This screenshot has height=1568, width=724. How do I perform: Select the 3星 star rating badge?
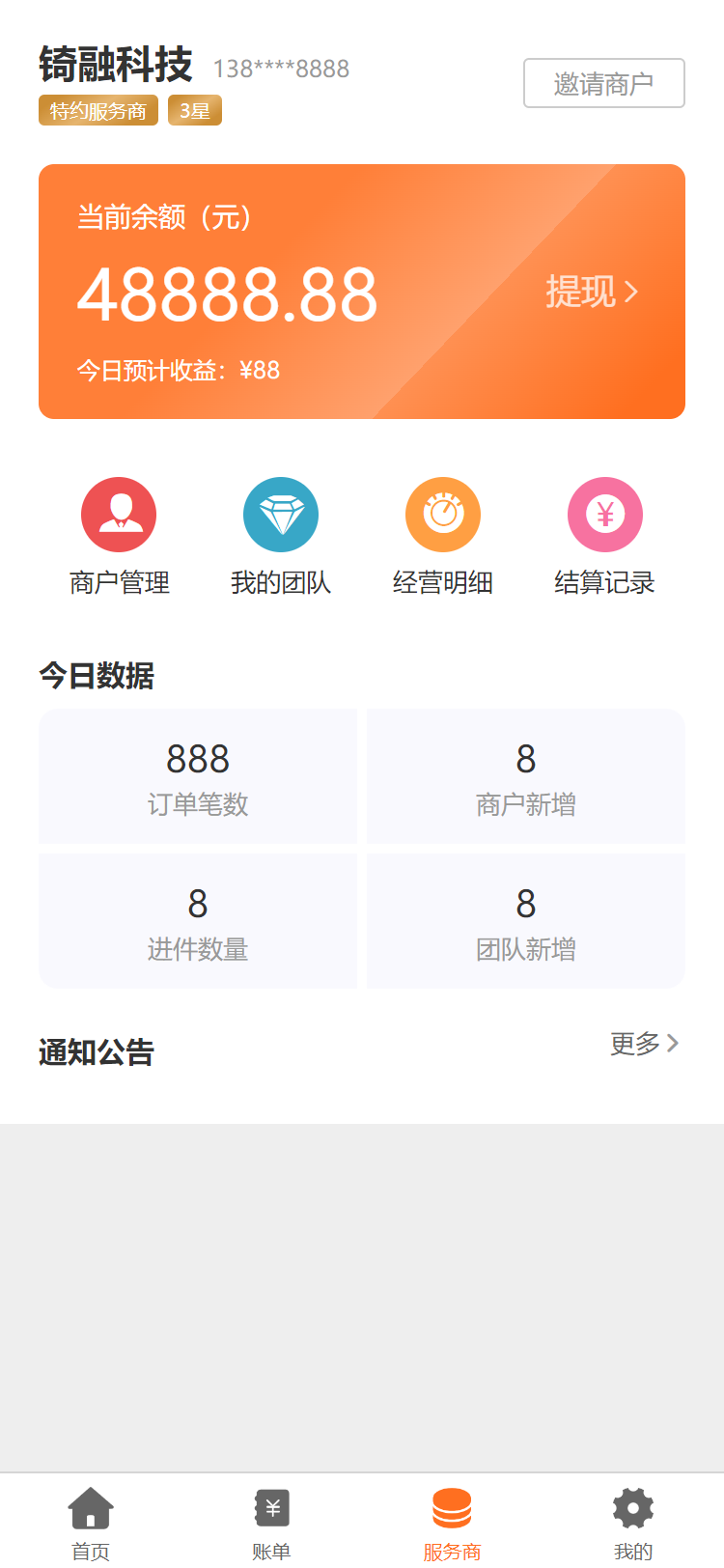194,110
